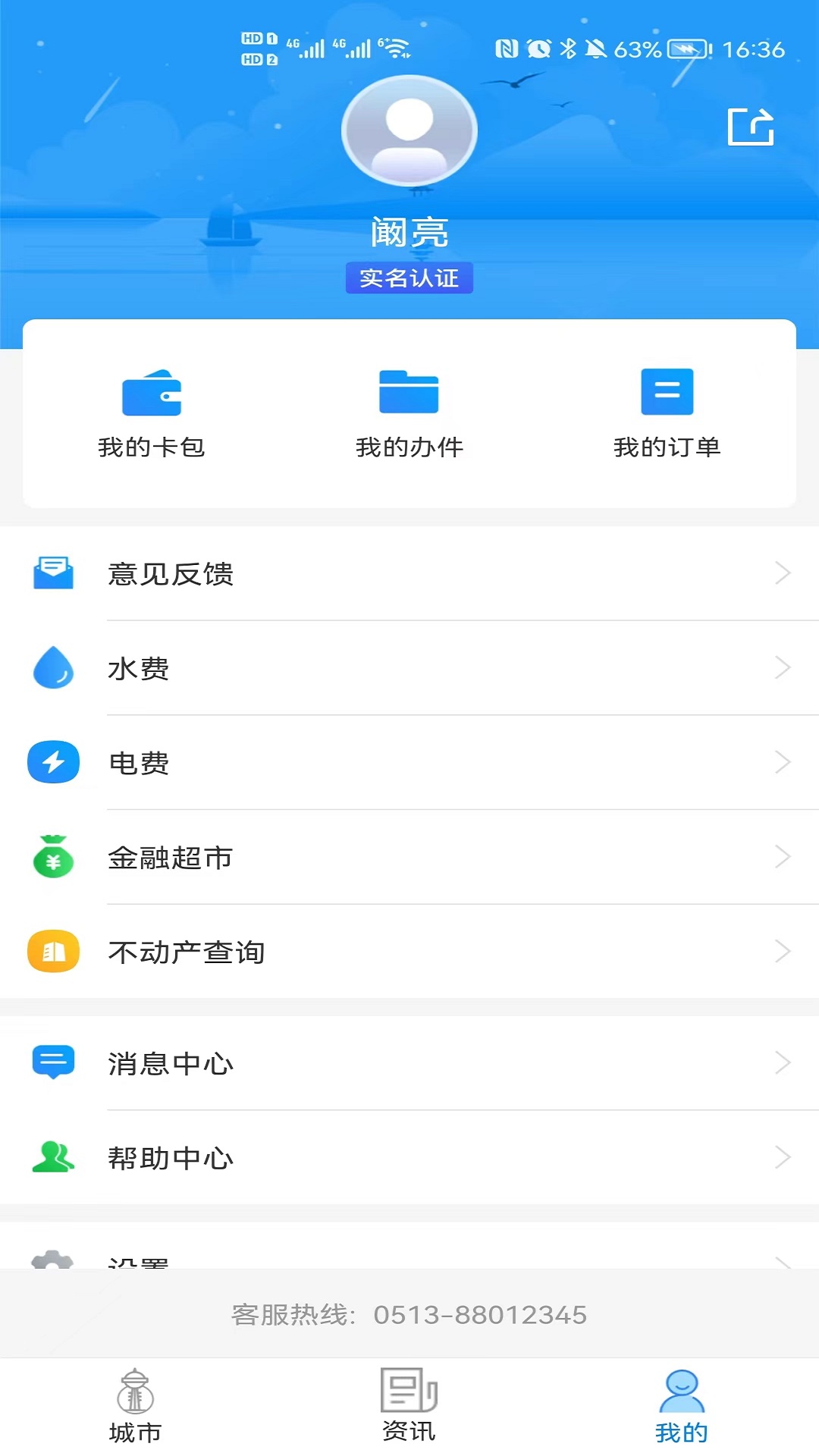Image resolution: width=819 pixels, height=1456 pixels.
Task: View 我的订单 orders
Action: tap(667, 413)
